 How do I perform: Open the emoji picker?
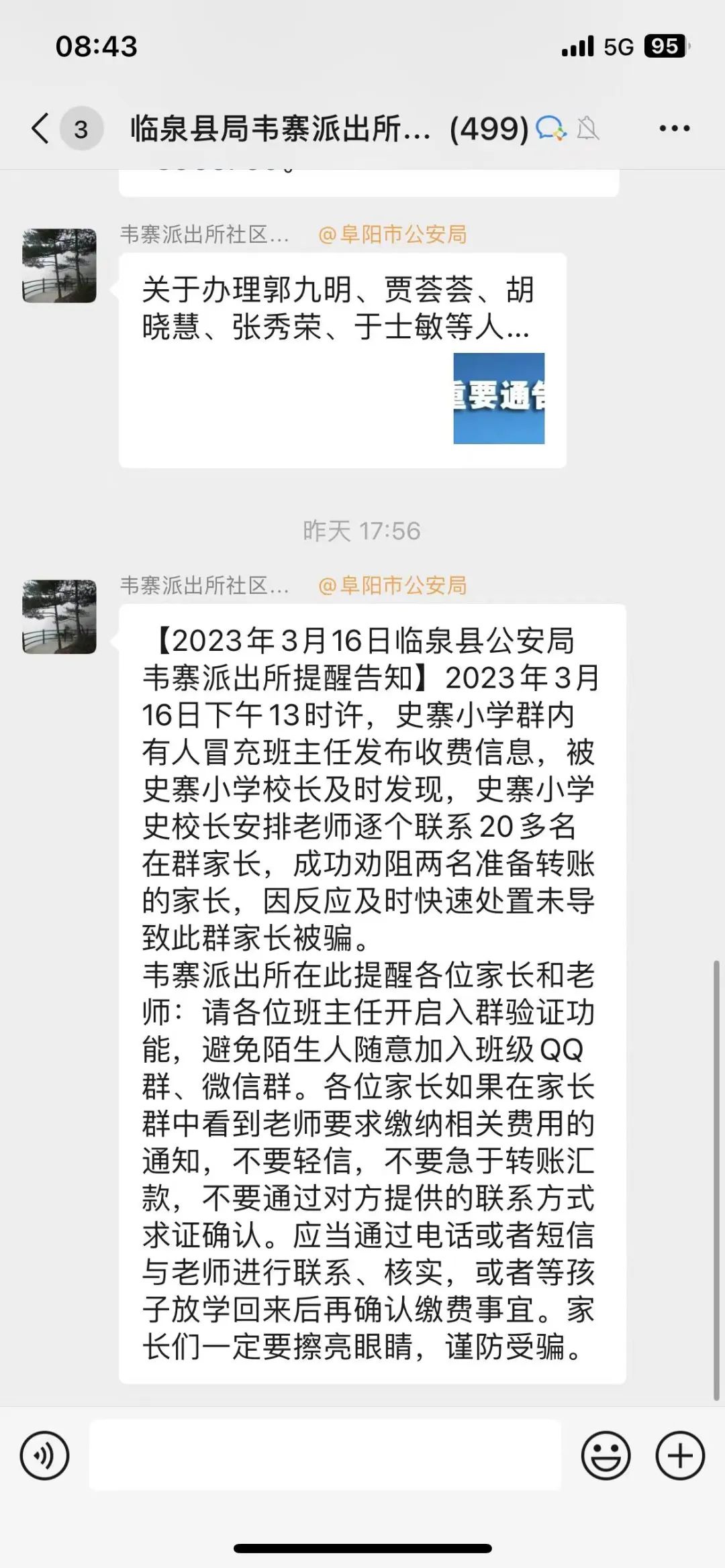(606, 1455)
